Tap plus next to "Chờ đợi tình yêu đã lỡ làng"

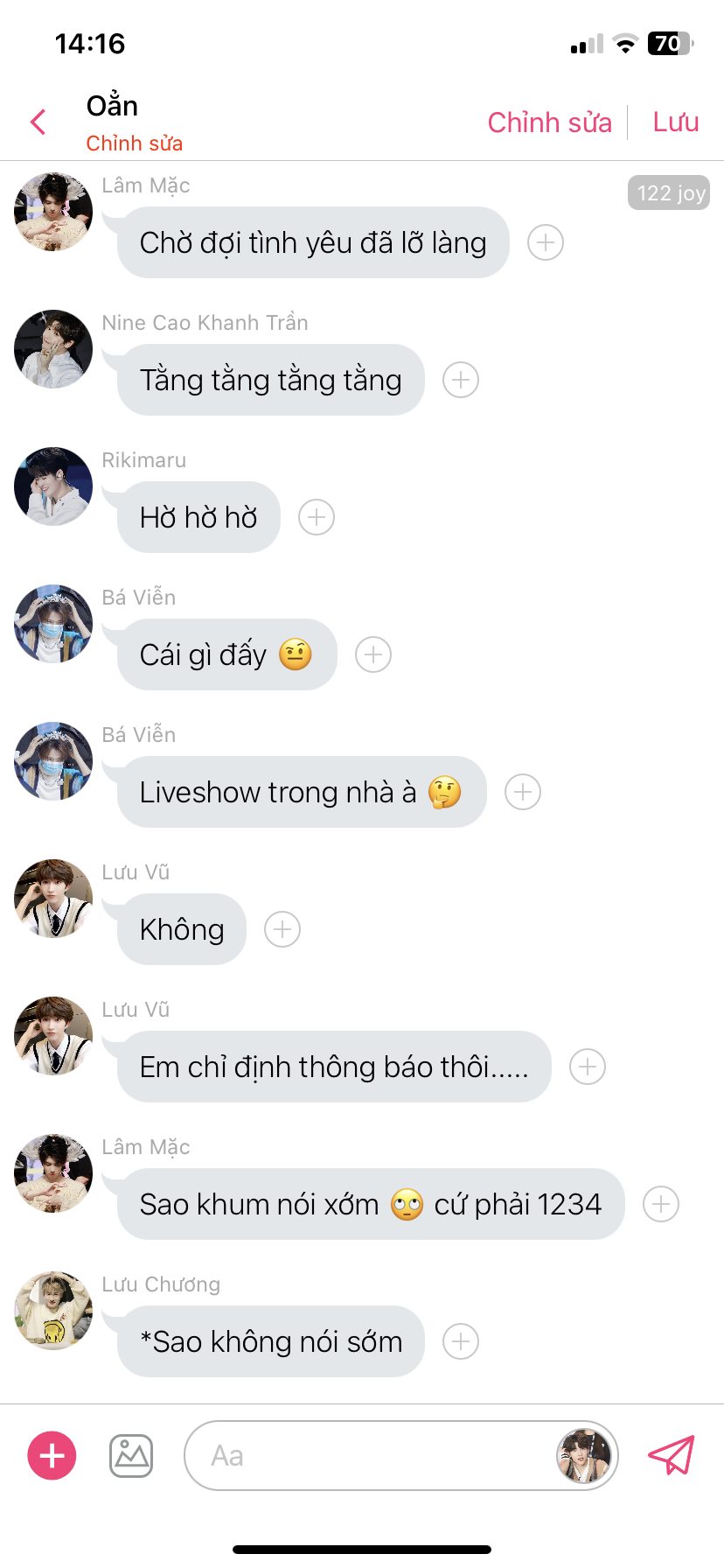(x=546, y=242)
